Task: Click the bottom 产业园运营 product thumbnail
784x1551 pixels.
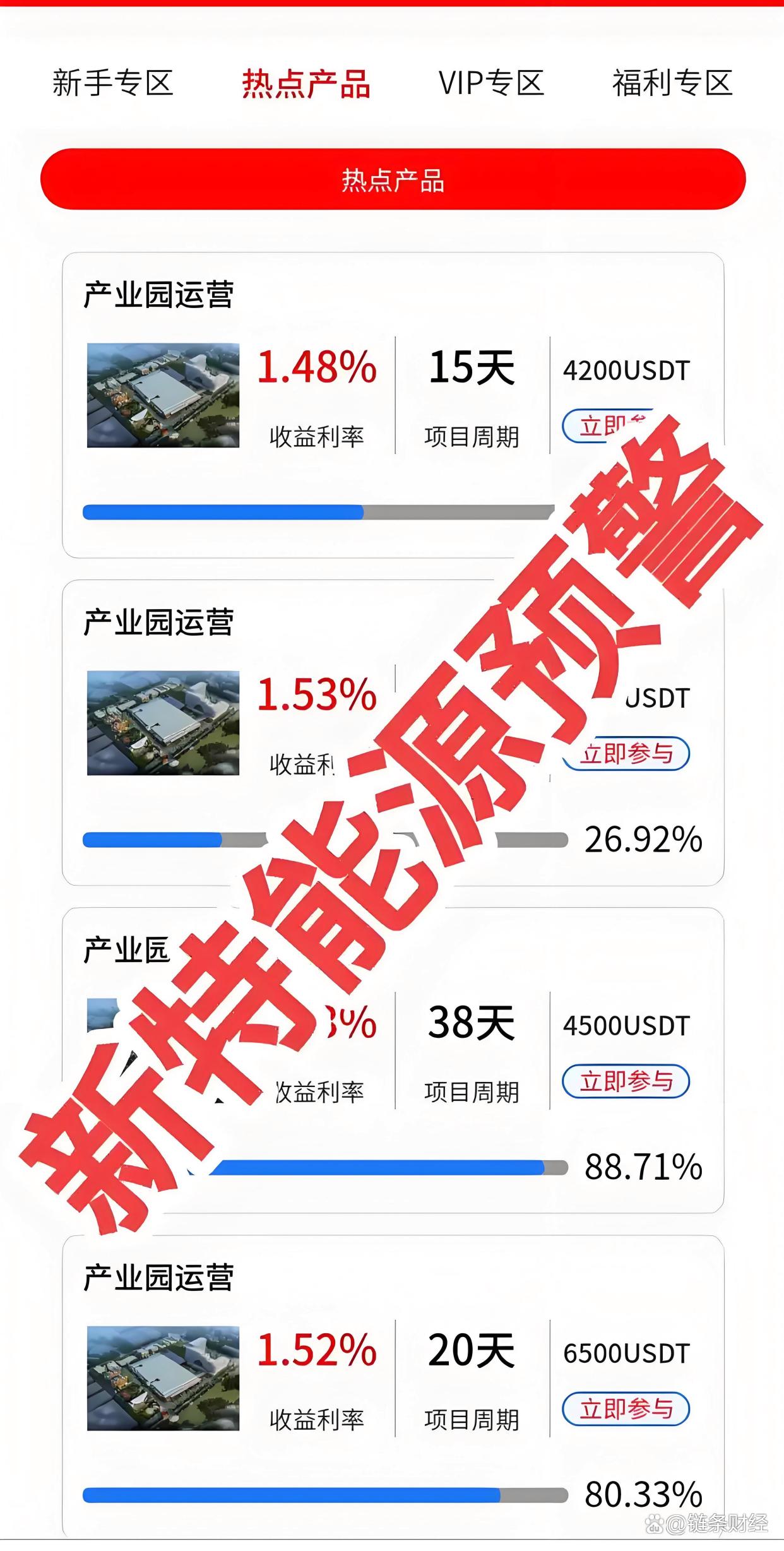Action: [163, 1376]
